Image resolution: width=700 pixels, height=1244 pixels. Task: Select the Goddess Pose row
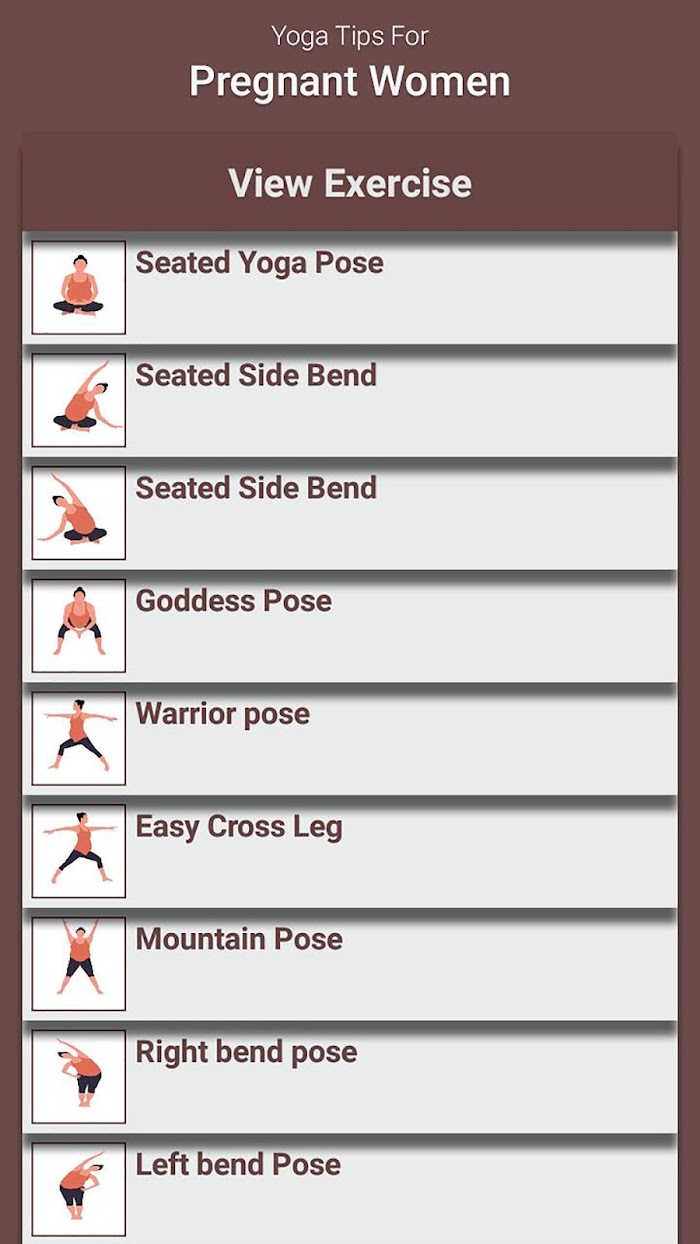[350, 626]
